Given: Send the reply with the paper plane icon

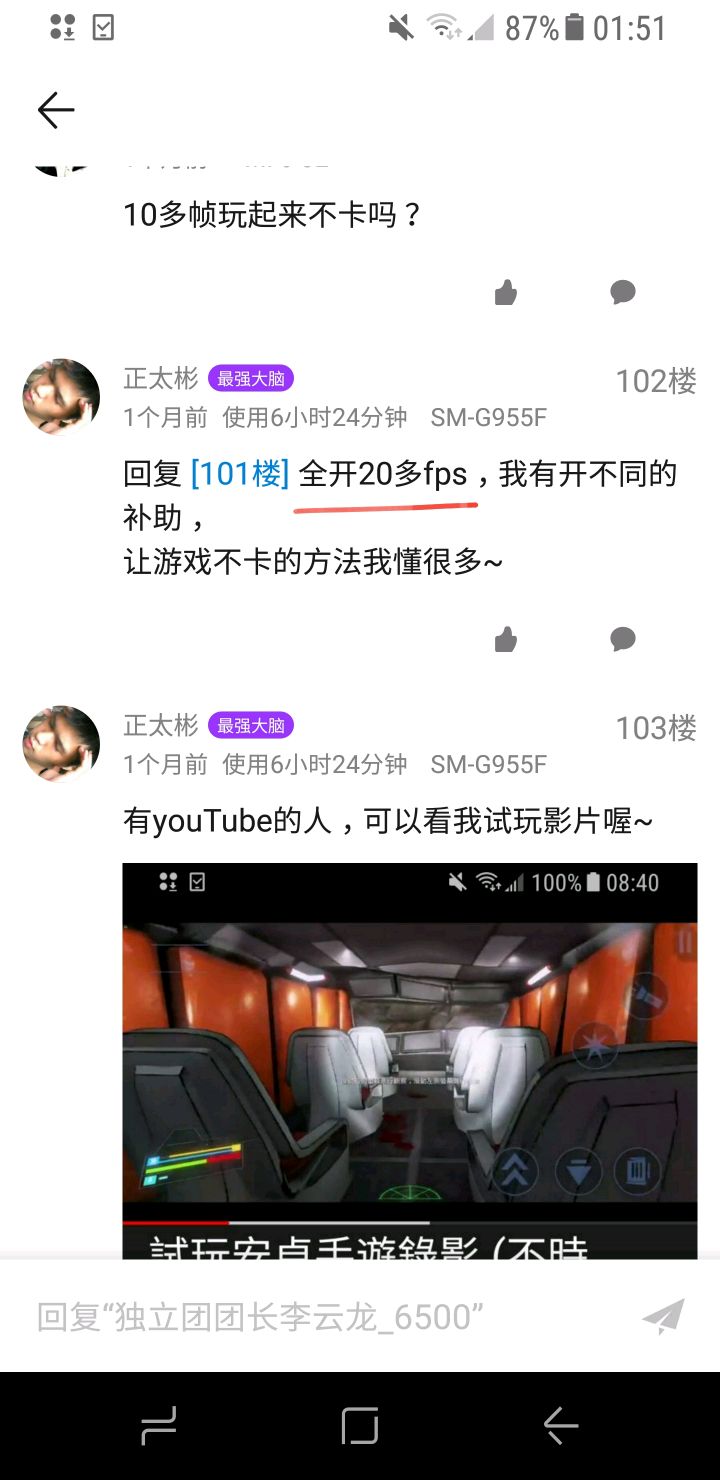Looking at the screenshot, I should 663,1317.
